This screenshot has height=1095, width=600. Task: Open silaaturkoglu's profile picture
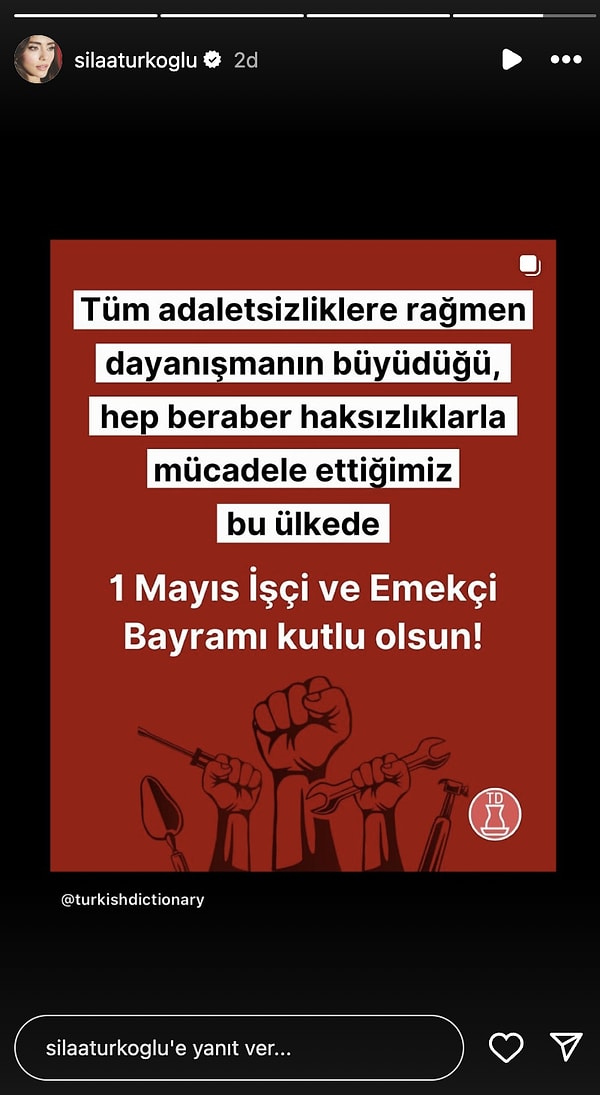(38, 60)
